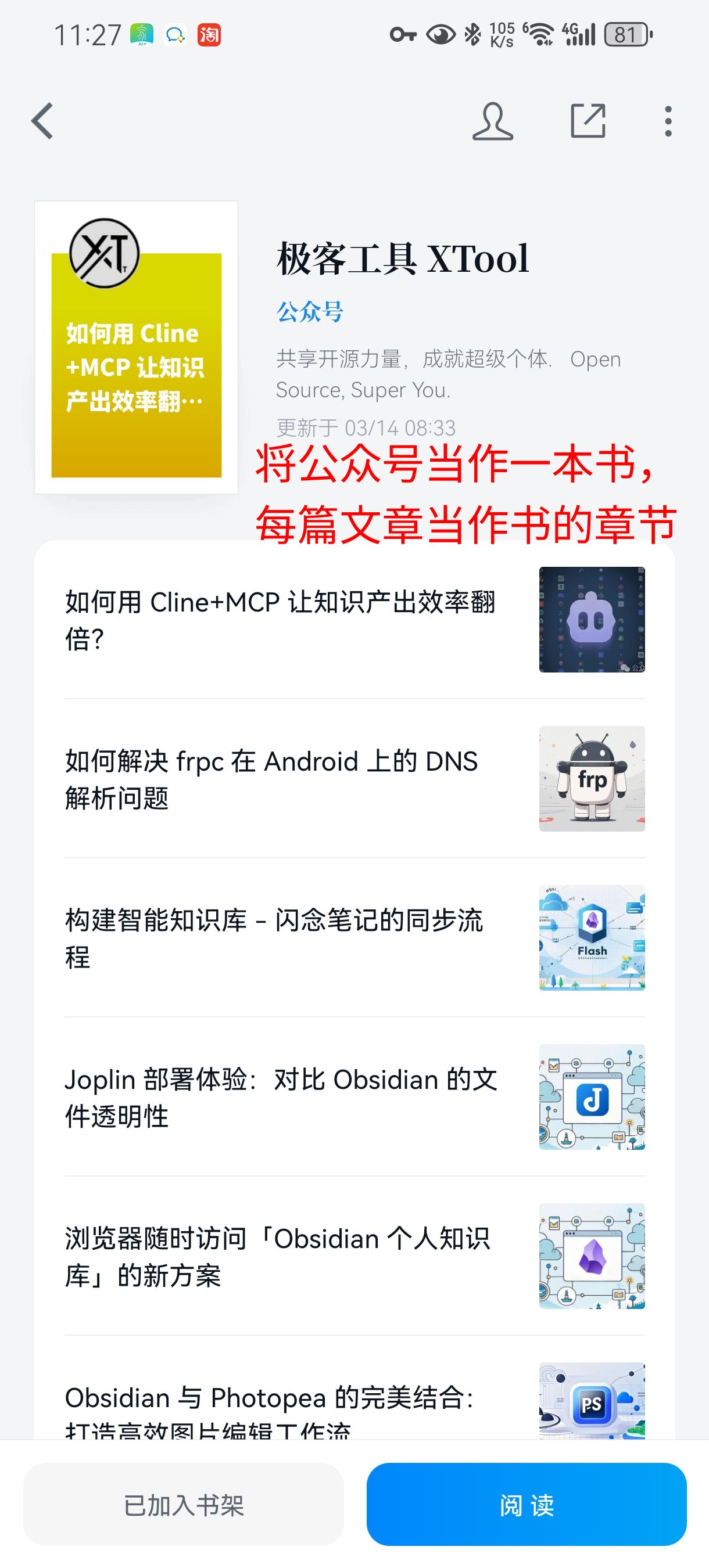Open '浏览器随时访问 Obsidian 个人知识库' article

click(x=279, y=1255)
